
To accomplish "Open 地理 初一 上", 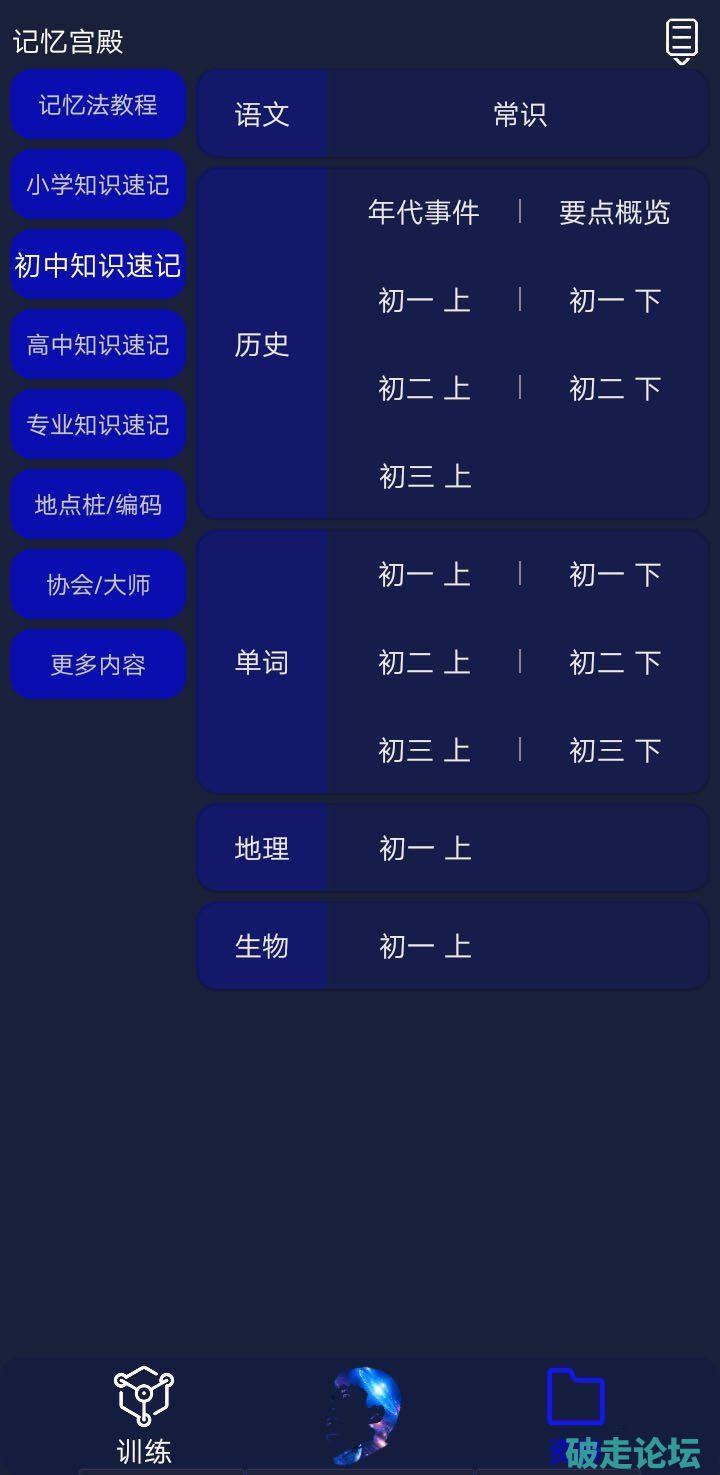I will [424, 848].
